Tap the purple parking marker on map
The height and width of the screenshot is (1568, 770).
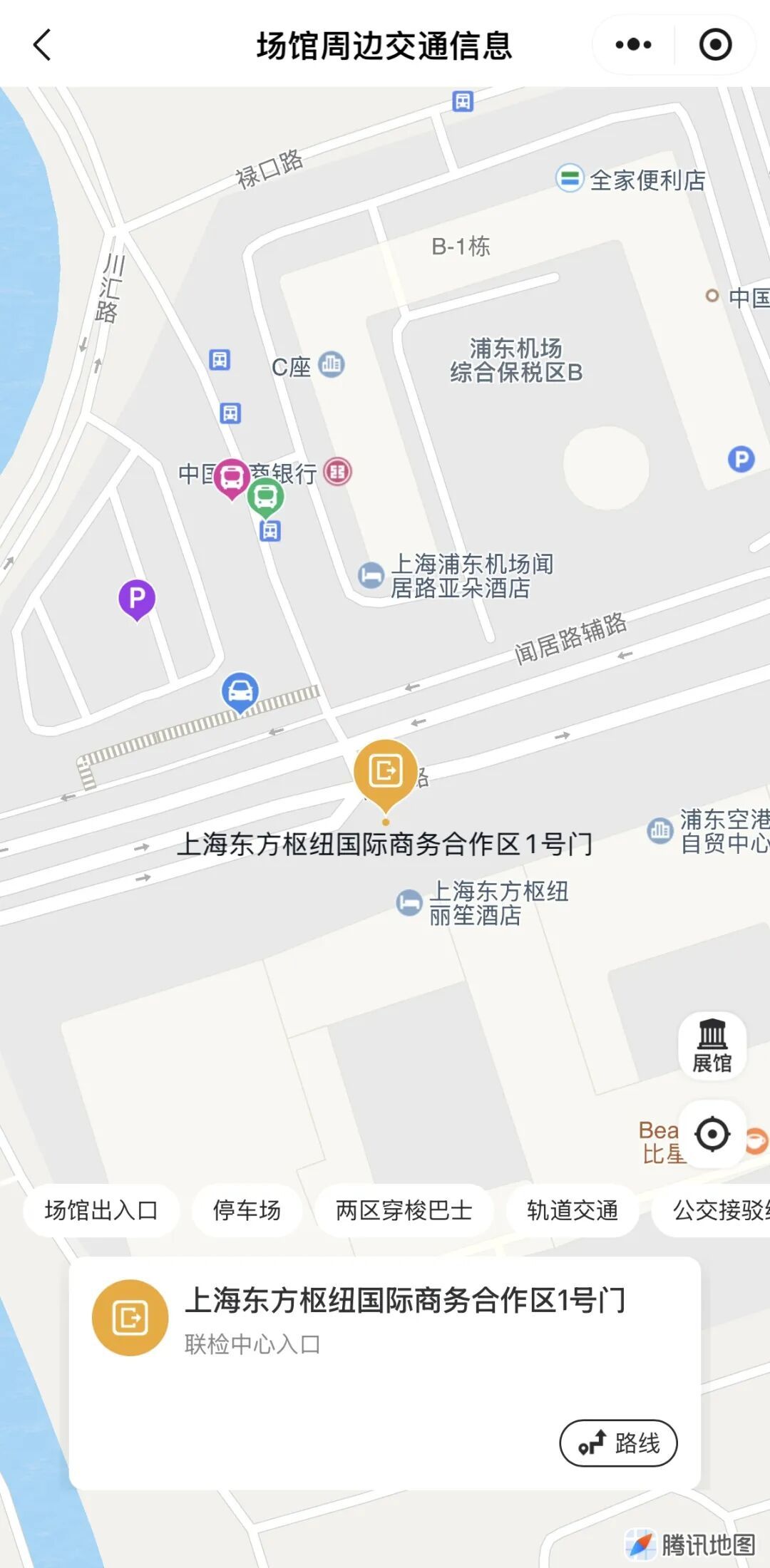pos(137,599)
